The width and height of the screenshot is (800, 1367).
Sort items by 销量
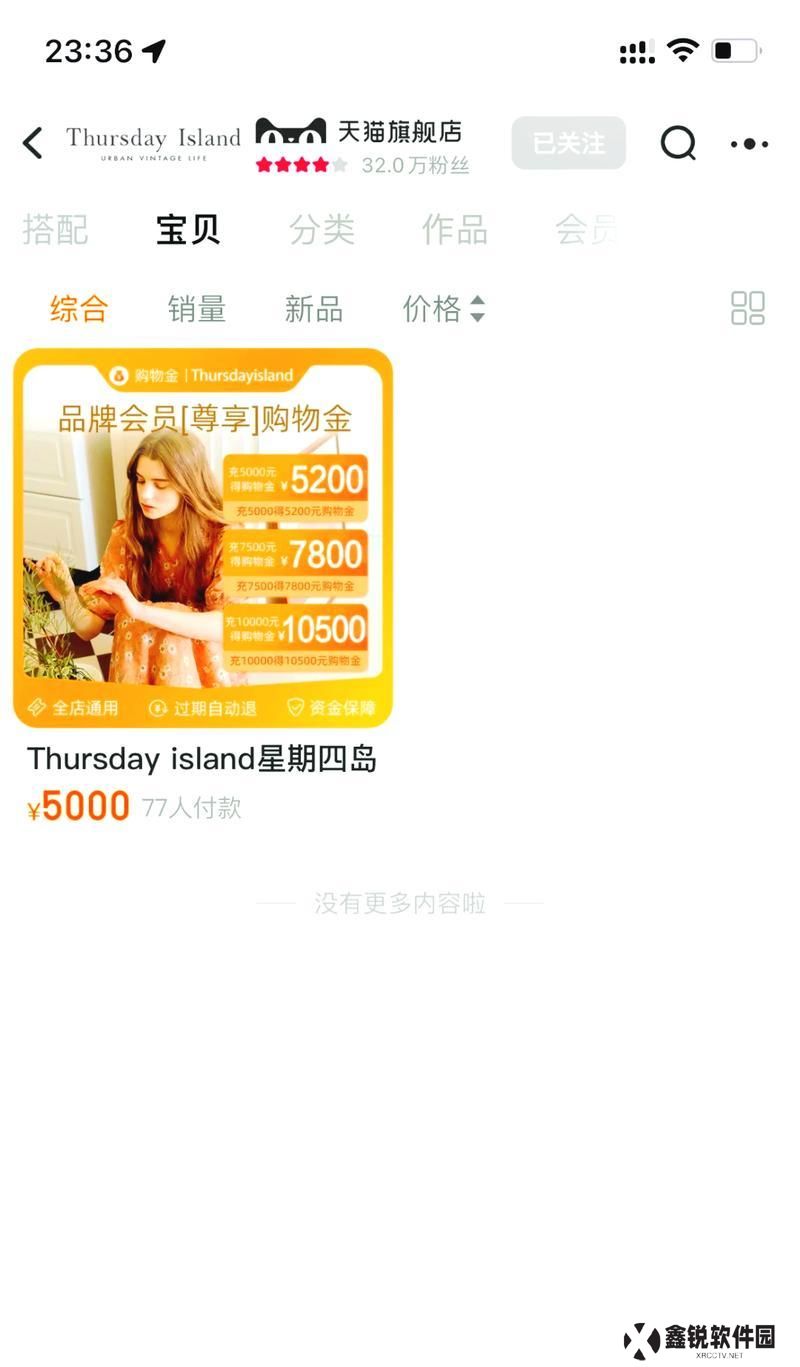pyautogui.click(x=196, y=309)
